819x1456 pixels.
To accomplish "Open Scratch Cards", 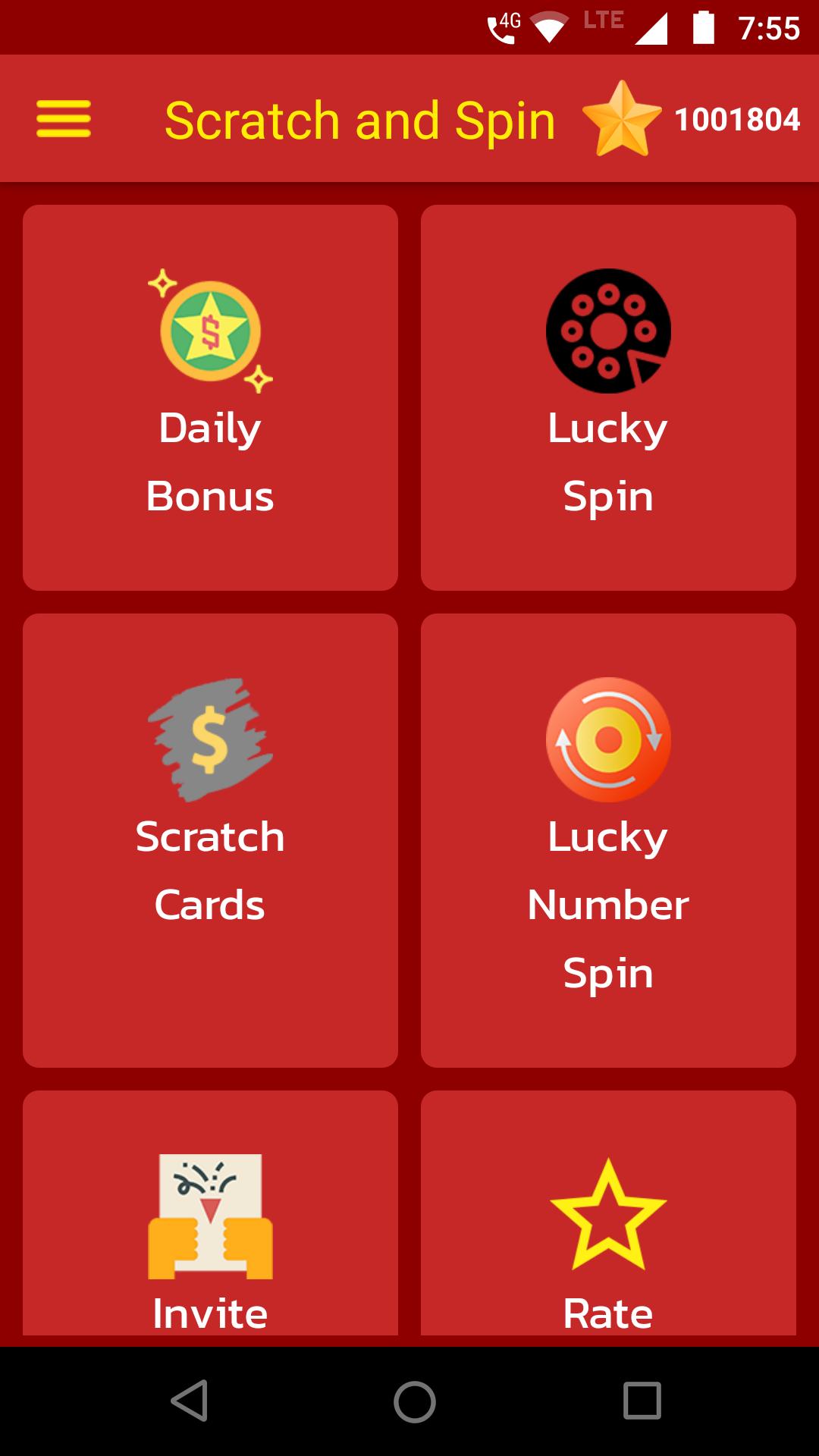I will 210,840.
